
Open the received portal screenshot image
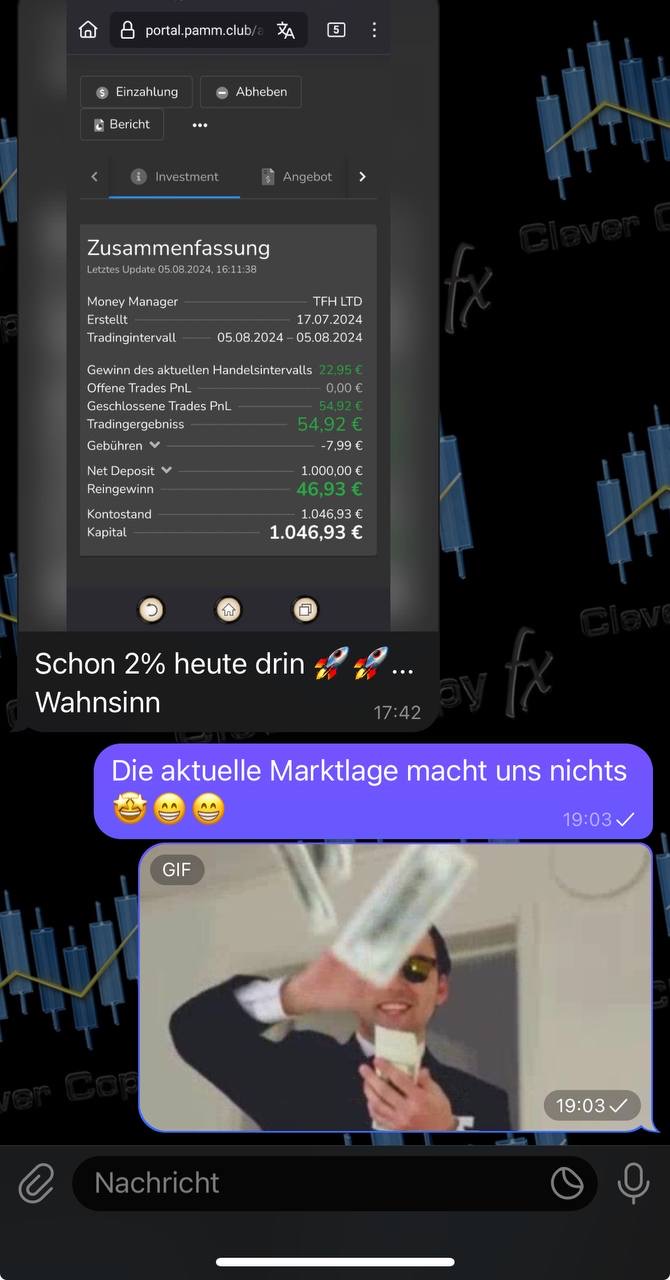coord(228,320)
